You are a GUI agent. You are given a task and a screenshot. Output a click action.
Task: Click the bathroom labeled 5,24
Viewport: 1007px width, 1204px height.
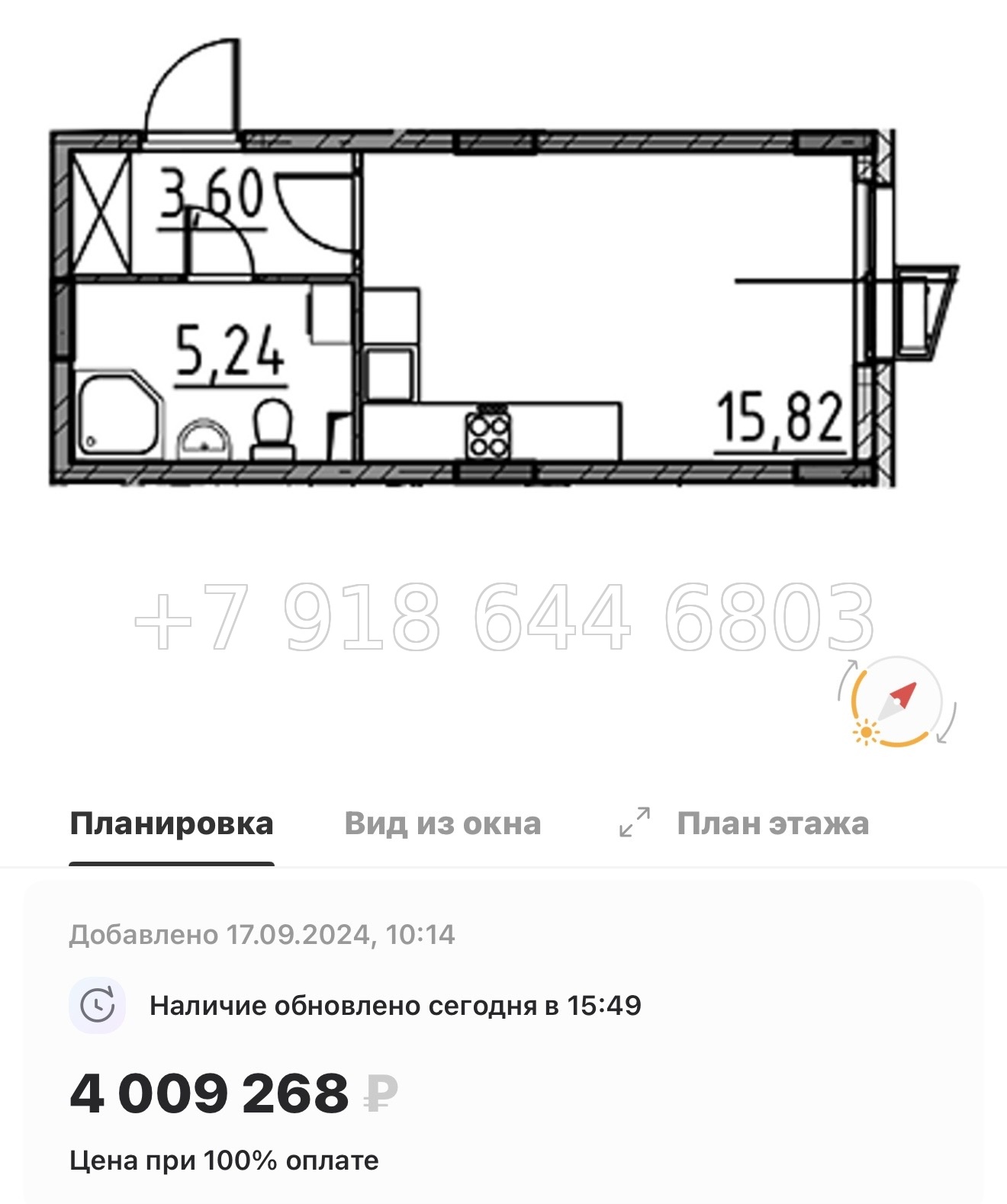tap(229, 351)
